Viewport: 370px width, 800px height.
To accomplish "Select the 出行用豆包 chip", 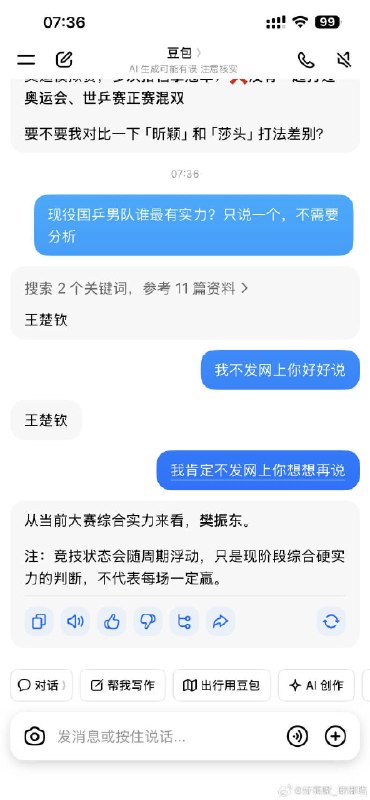I will click(221, 685).
